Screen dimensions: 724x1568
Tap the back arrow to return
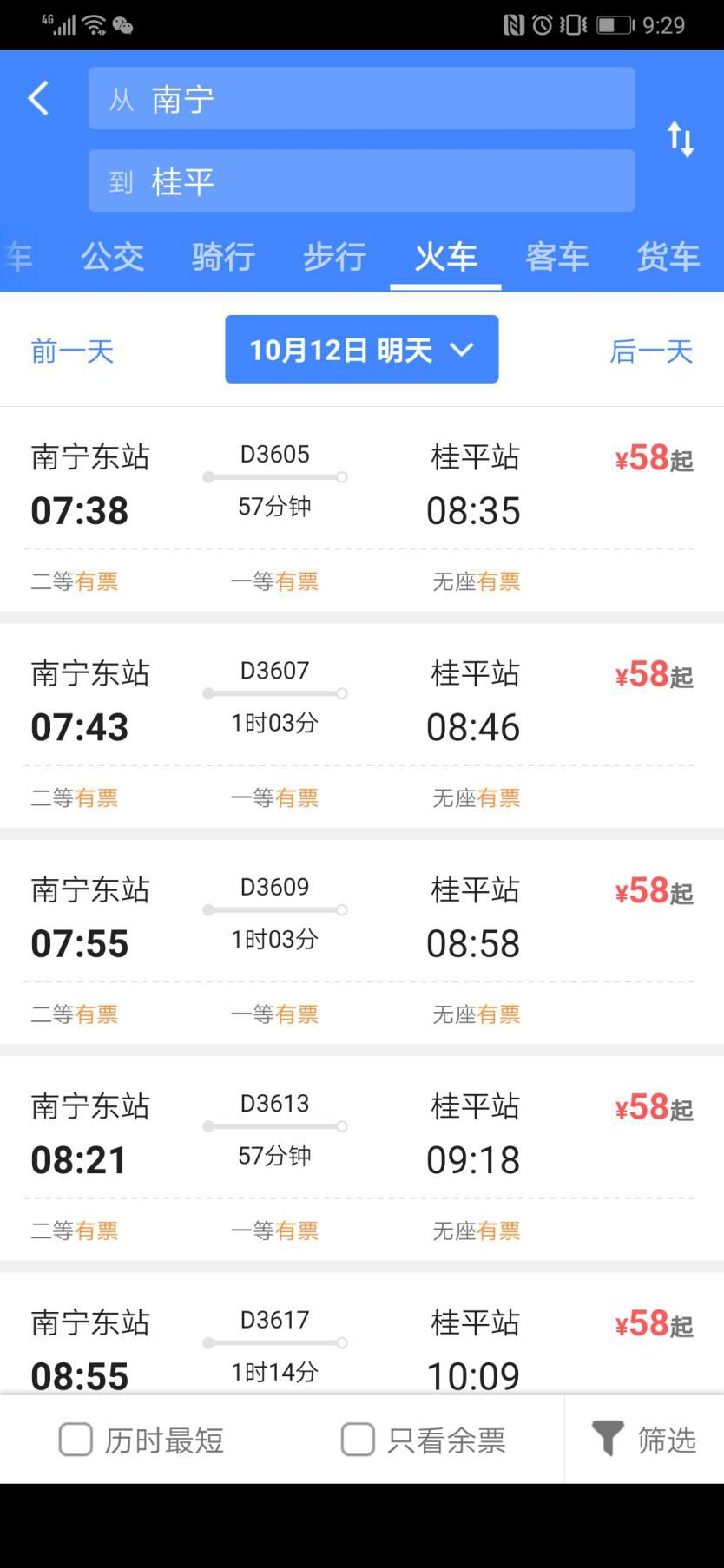point(36,99)
